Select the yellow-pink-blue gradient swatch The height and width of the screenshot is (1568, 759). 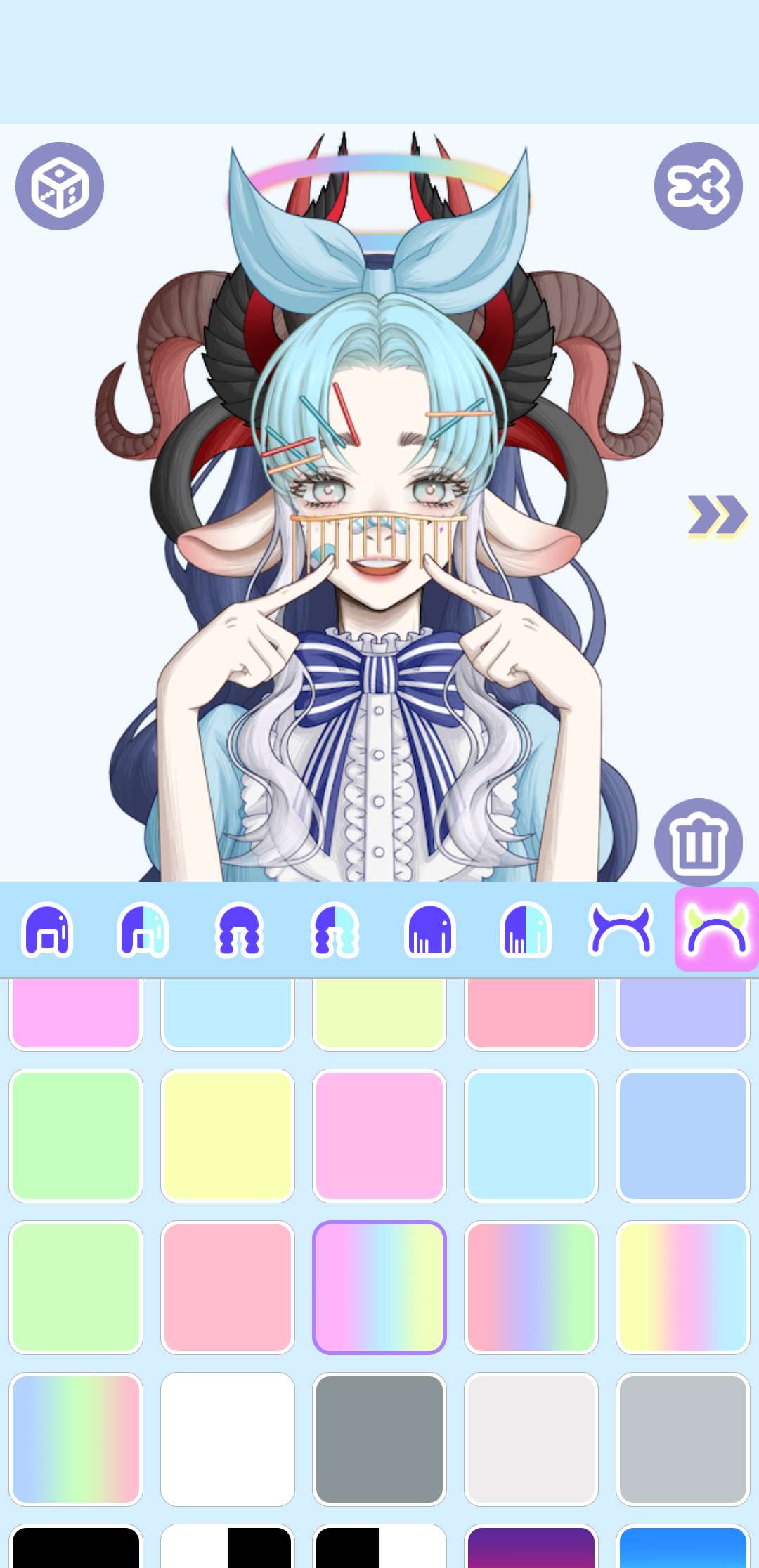[x=683, y=1288]
